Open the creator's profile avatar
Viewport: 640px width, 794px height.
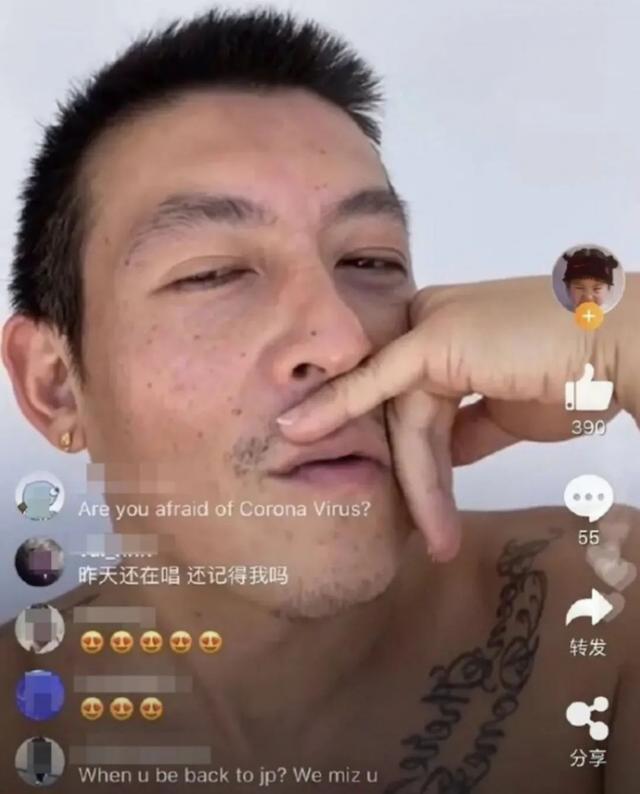tap(587, 277)
